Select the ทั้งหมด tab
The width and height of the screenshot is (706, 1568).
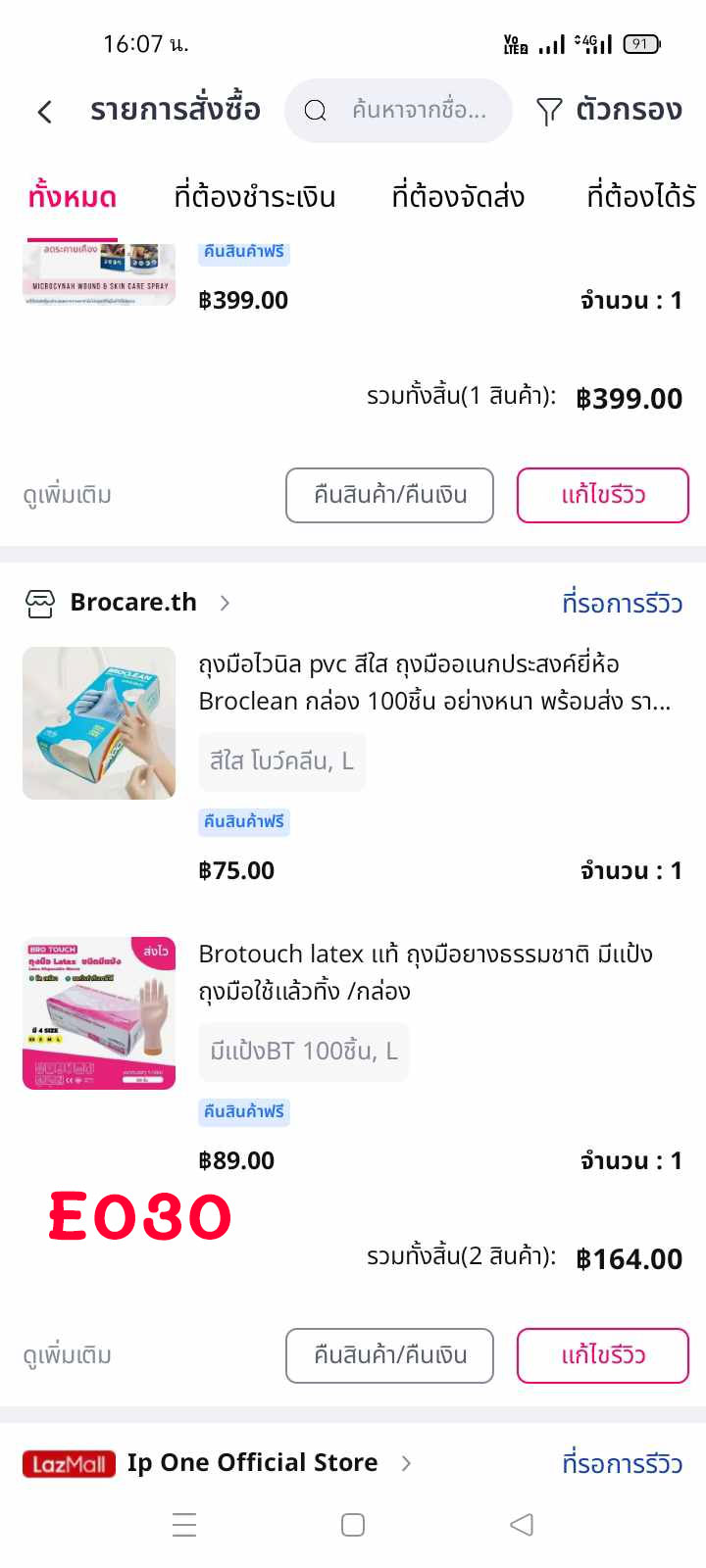coord(73,197)
